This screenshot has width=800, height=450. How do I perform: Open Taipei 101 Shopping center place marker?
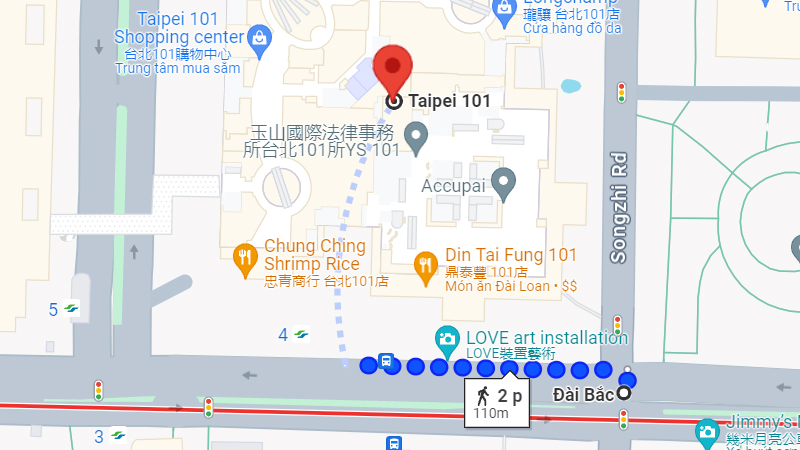tap(260, 38)
